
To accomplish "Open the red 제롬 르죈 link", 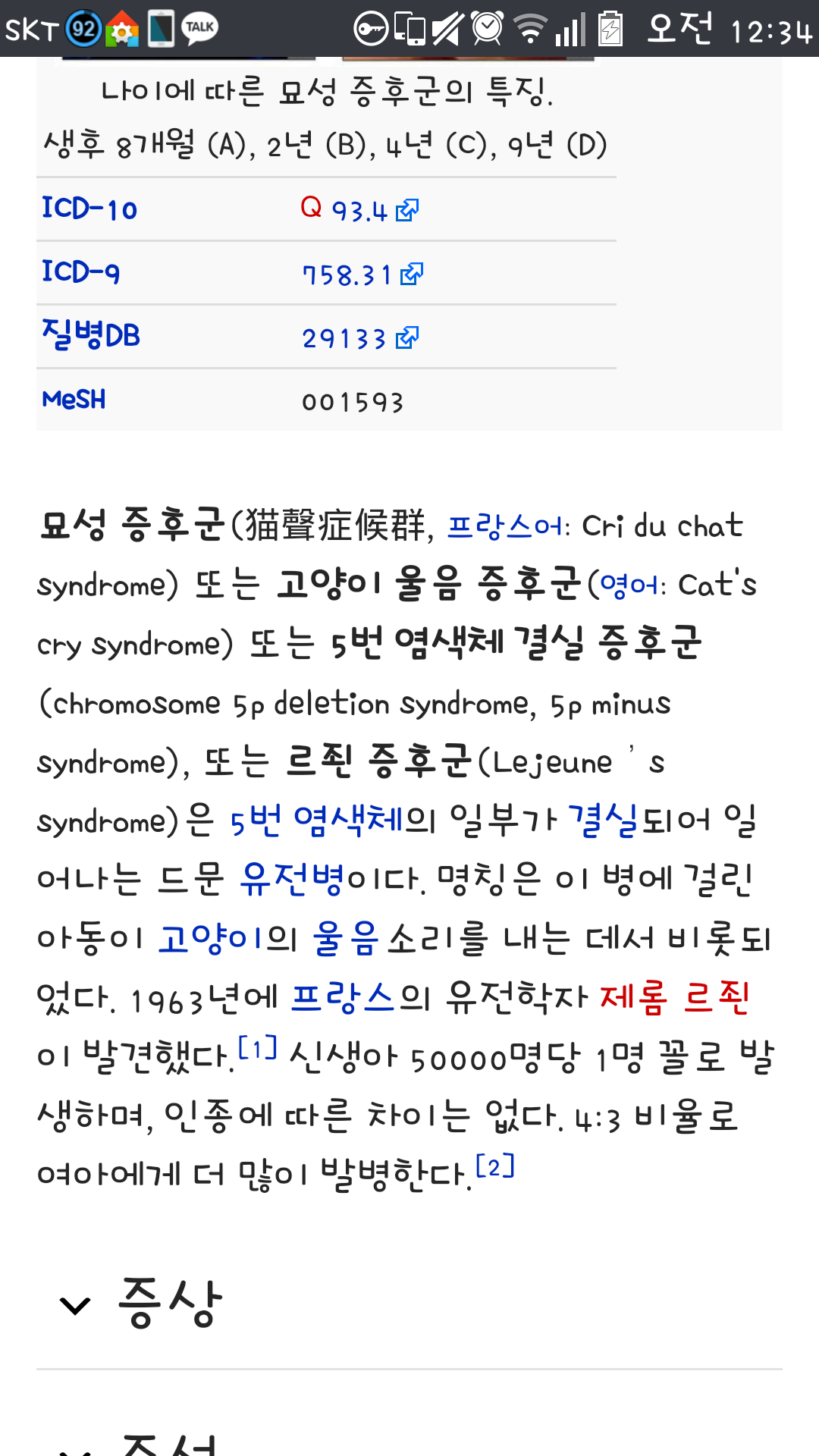I will [x=674, y=997].
